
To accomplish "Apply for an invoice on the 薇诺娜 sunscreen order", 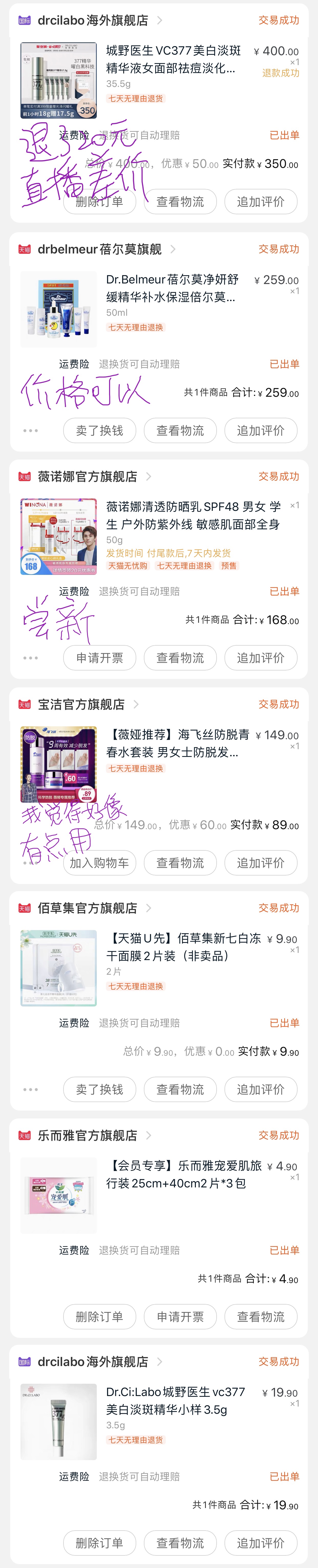I will [x=99, y=657].
